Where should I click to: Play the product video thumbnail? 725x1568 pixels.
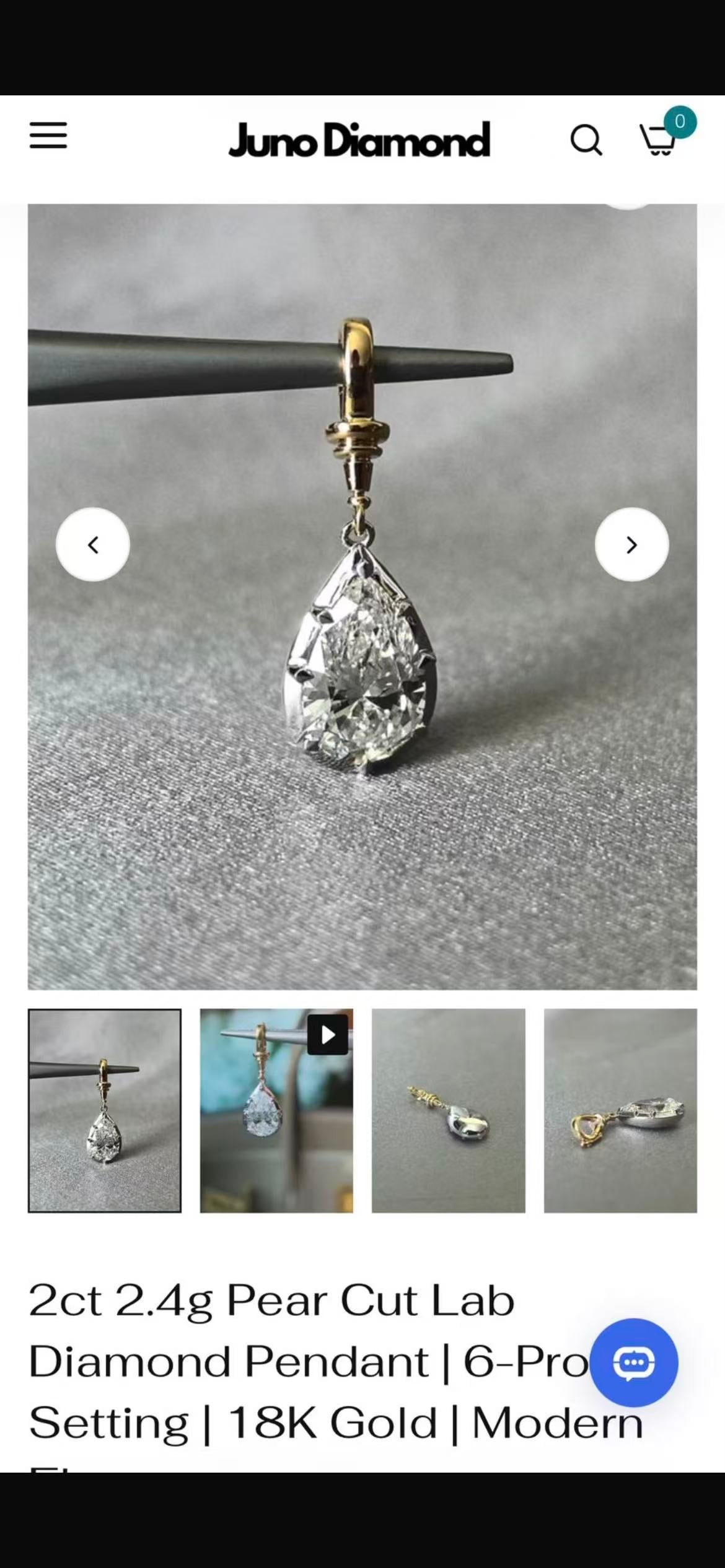[276, 1110]
